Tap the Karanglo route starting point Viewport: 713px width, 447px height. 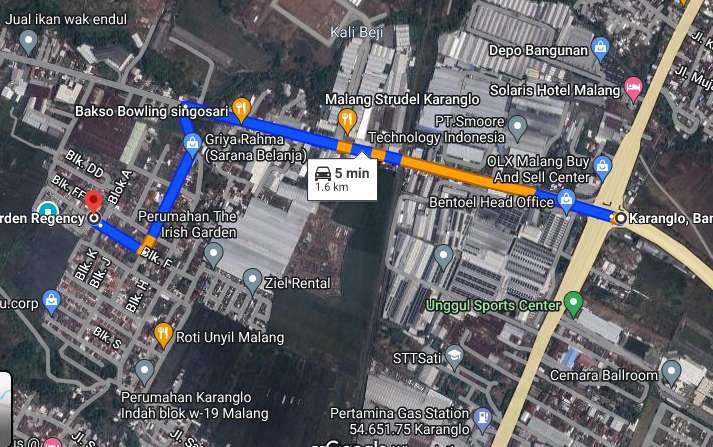tap(621, 217)
